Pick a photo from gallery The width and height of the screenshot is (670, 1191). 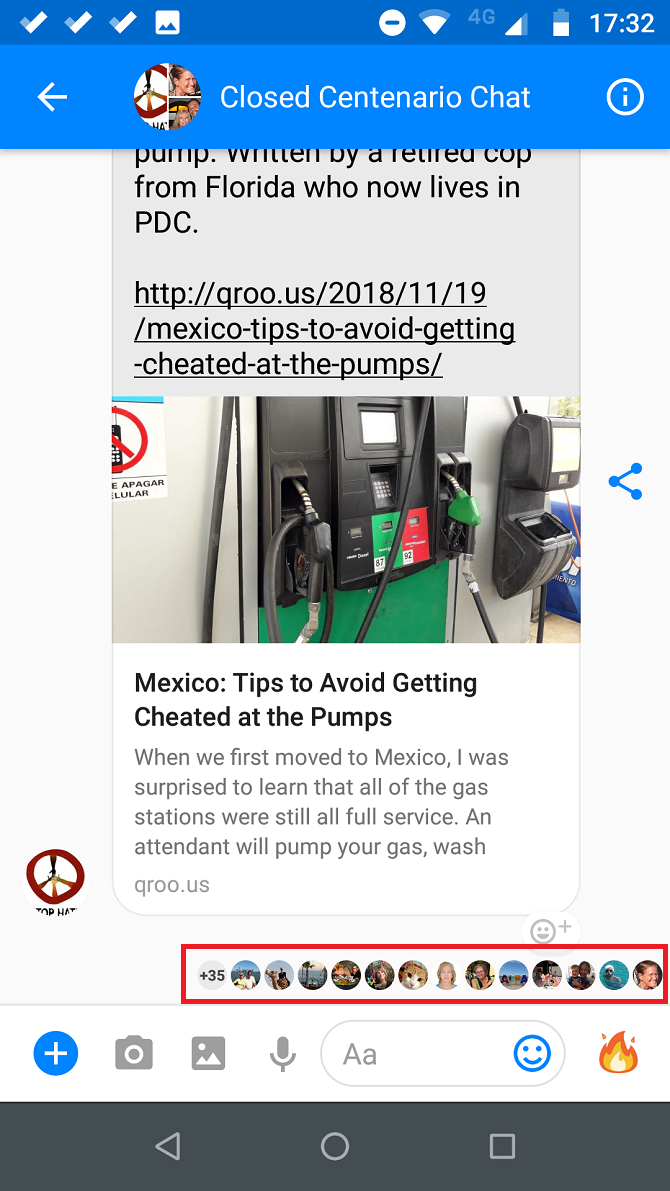[x=208, y=1053]
